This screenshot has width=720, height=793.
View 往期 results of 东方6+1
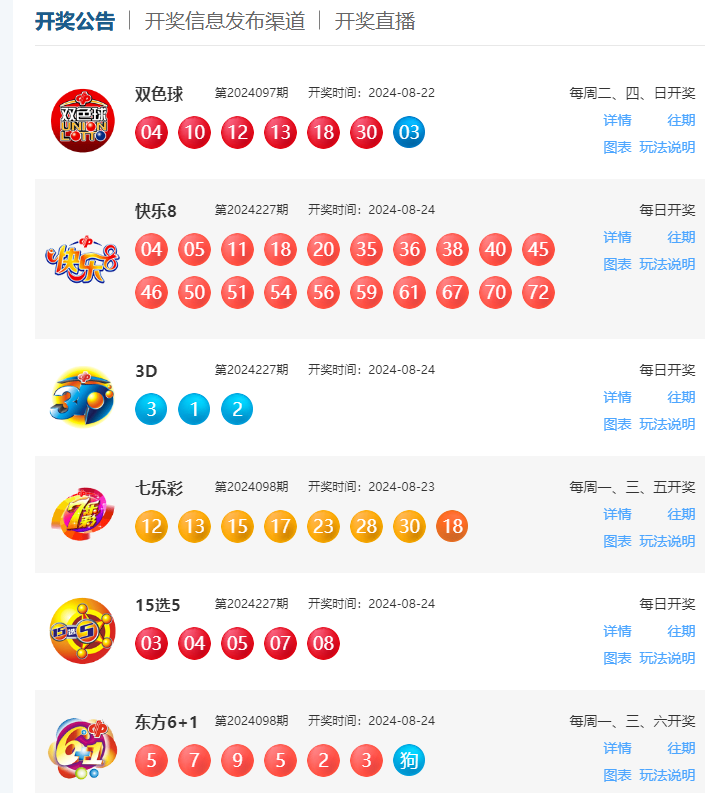(x=681, y=748)
